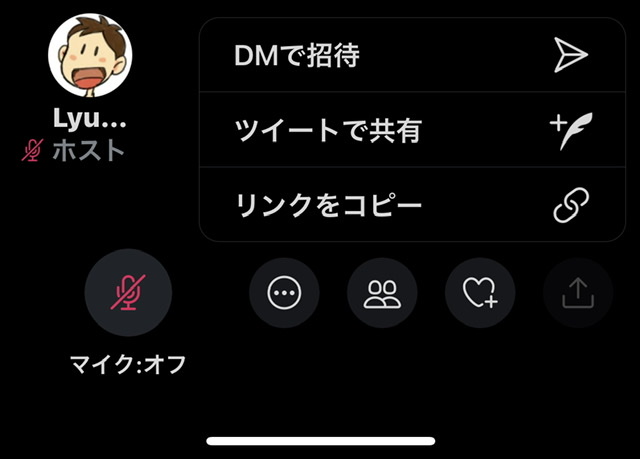
Task: Open the three-dot more options menu
Action: [284, 293]
